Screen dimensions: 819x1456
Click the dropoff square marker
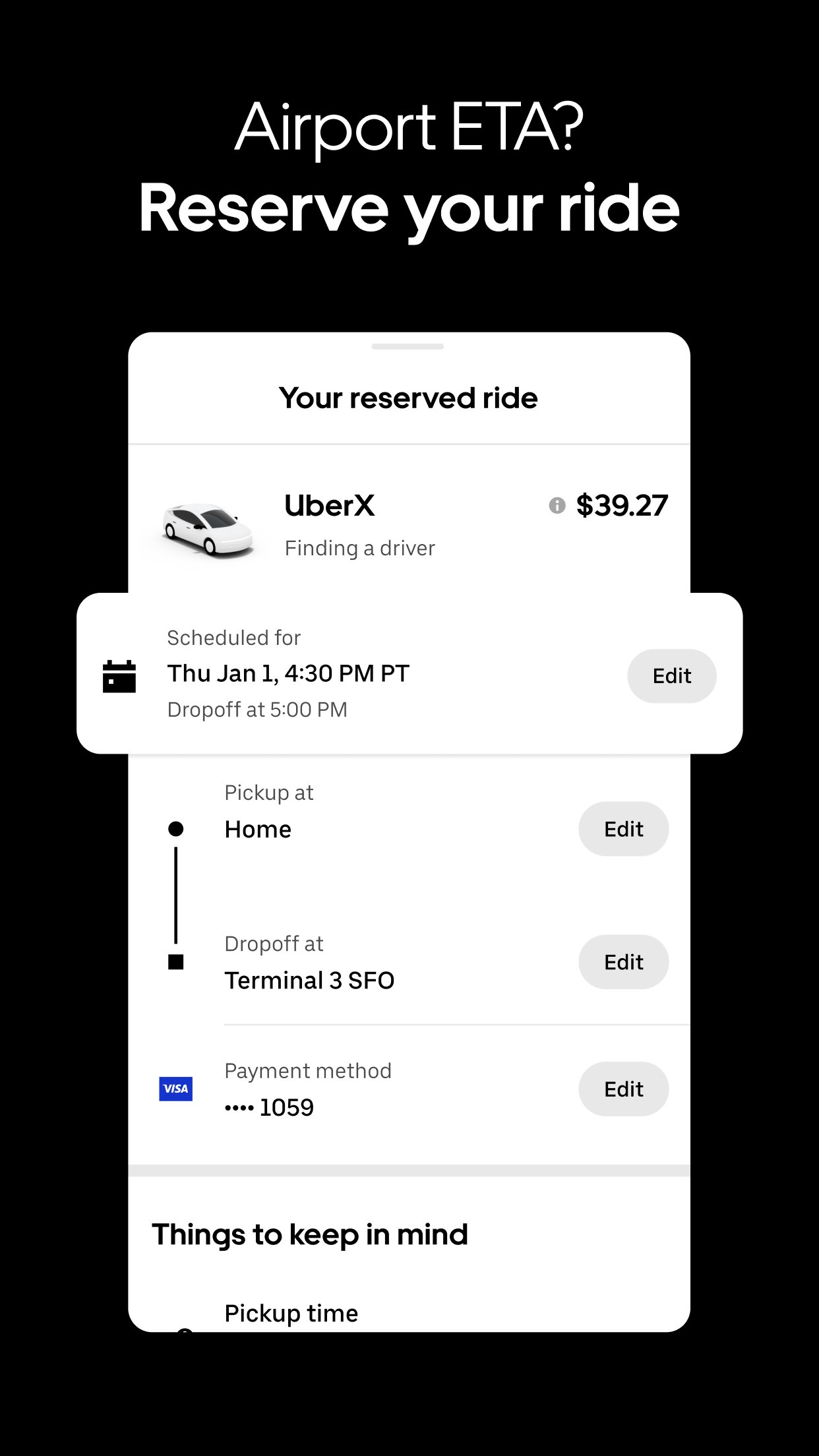(x=175, y=963)
